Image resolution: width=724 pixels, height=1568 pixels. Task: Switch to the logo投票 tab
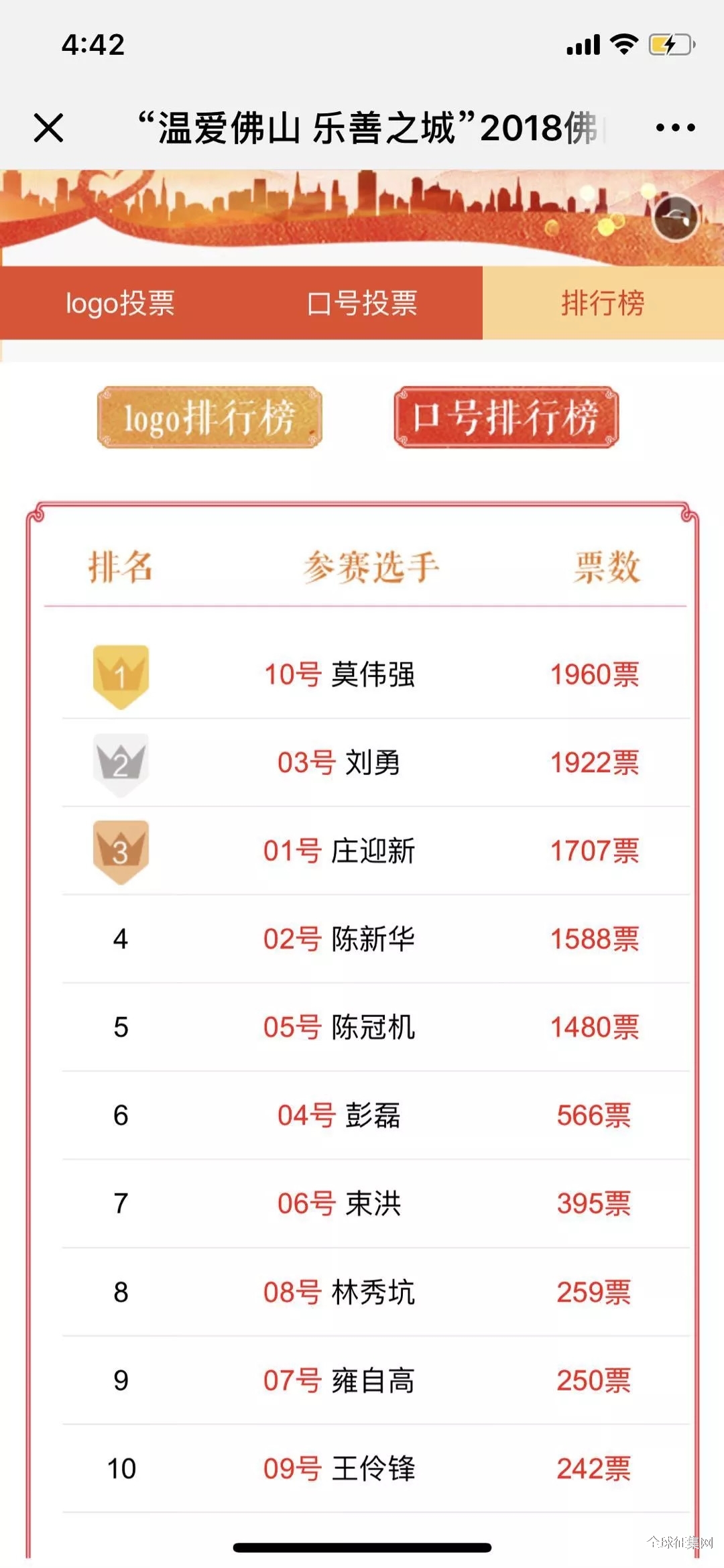point(121,303)
